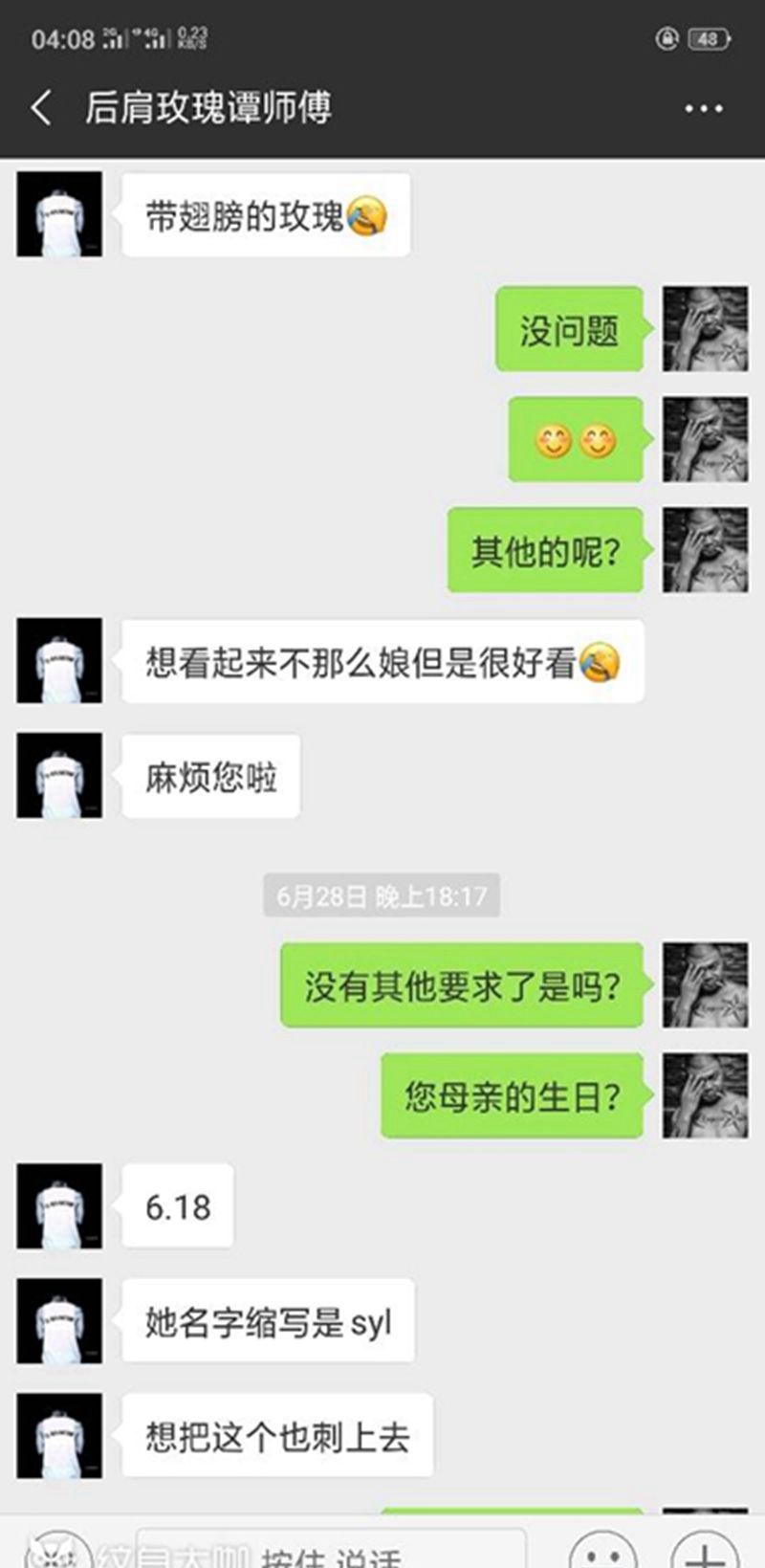The width and height of the screenshot is (765, 1568).
Task: Open contact avatar next to 麻烦您啦
Action: point(59,775)
